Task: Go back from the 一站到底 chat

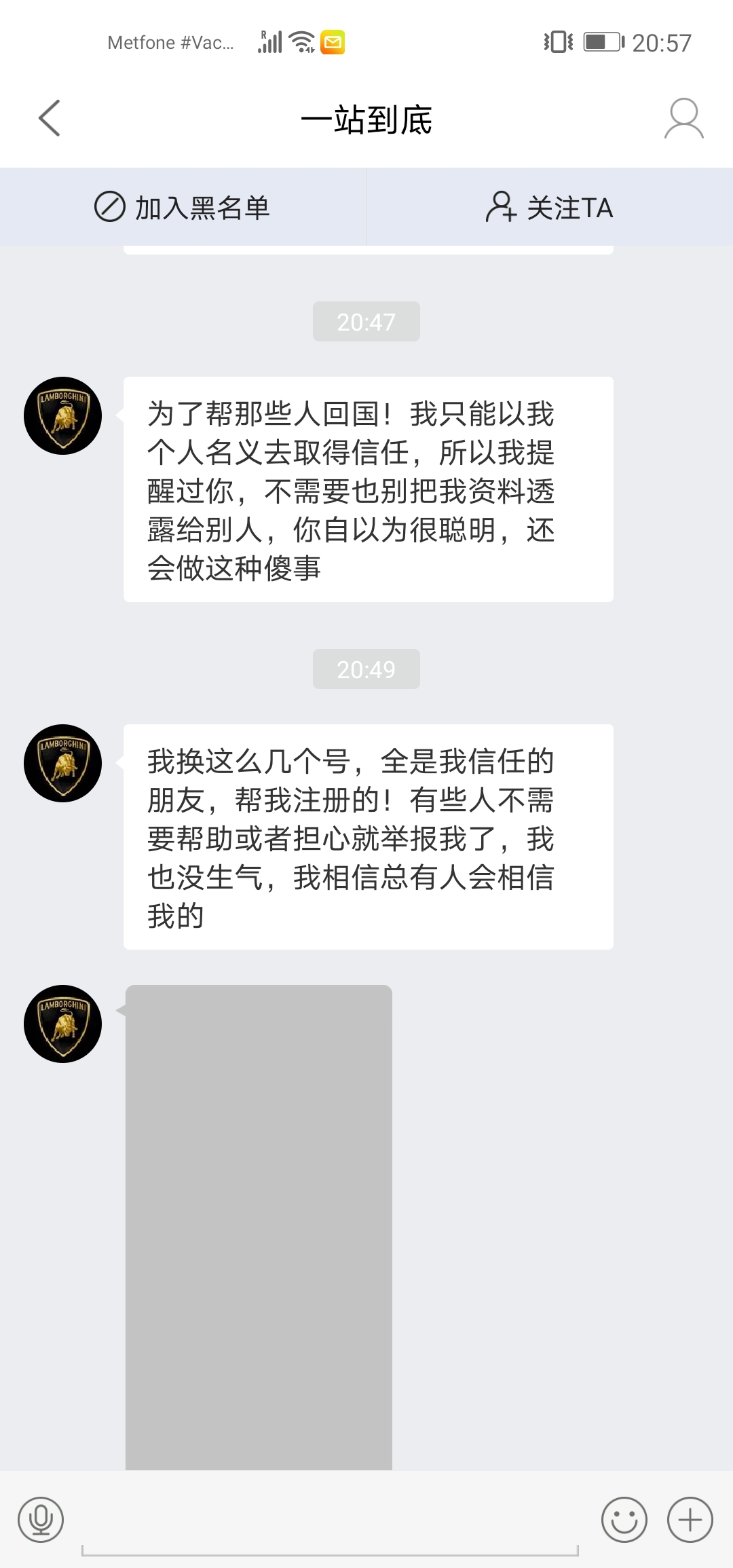Action: click(x=50, y=118)
